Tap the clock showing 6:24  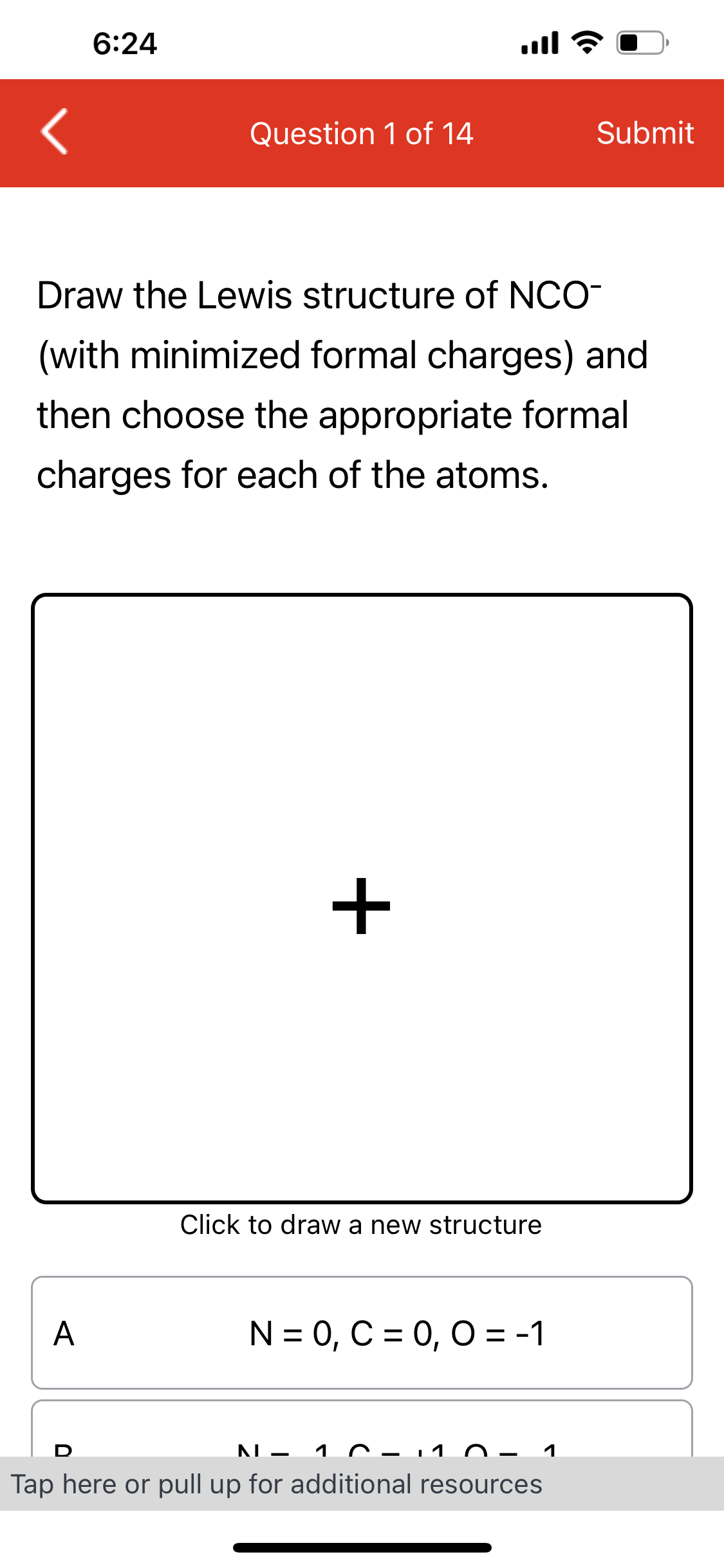[126, 42]
